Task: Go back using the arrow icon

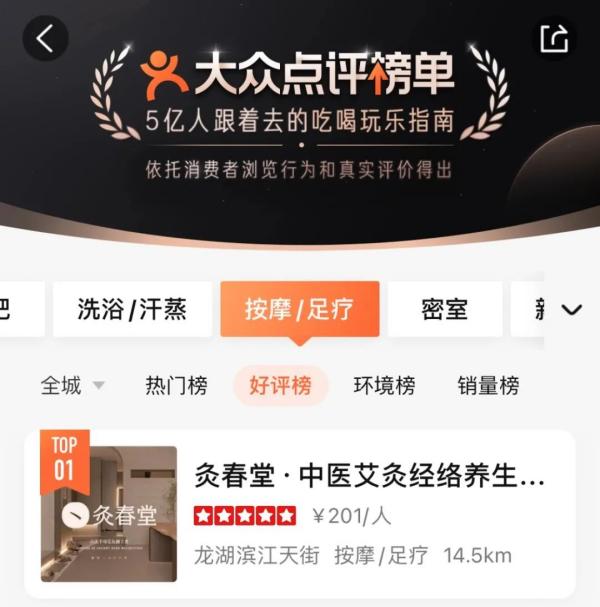Action: (45, 39)
